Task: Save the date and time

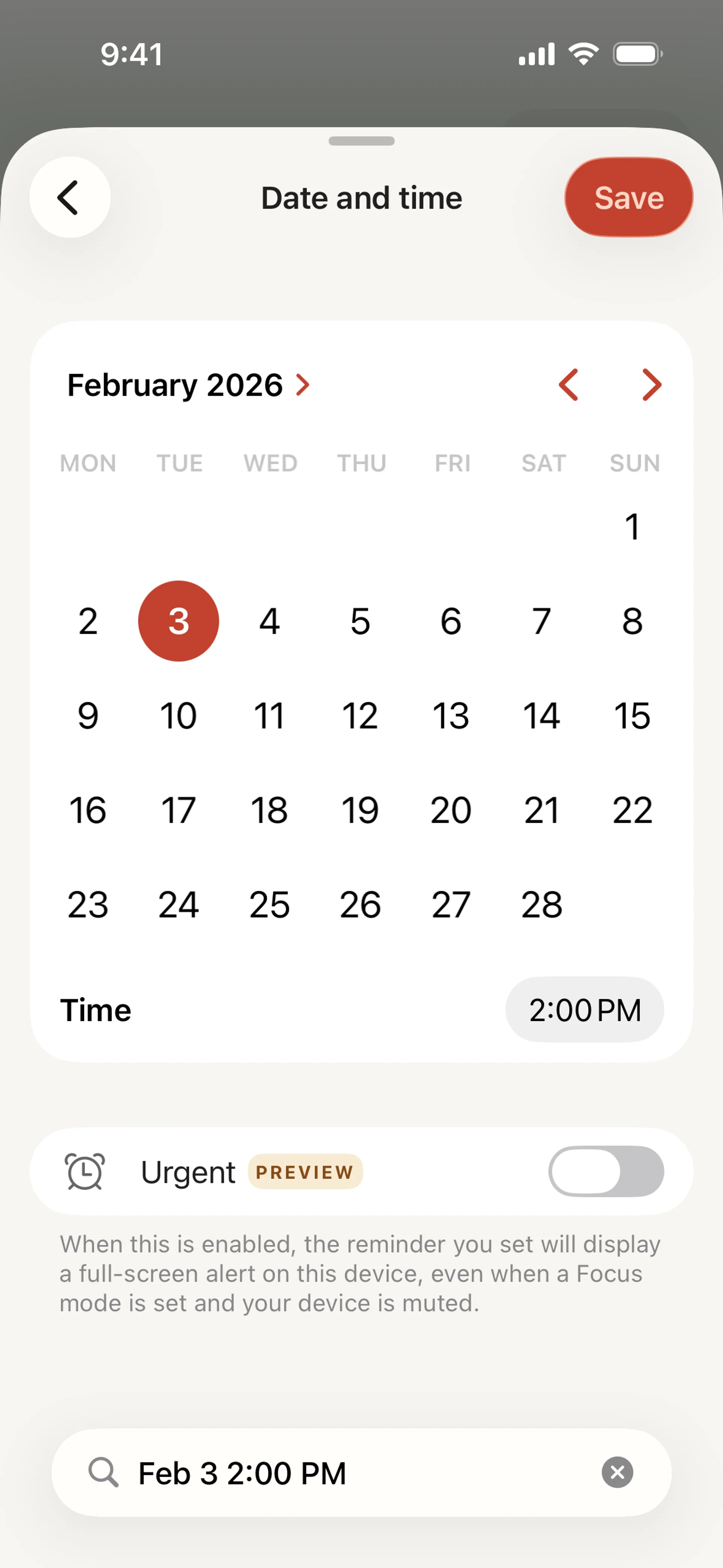Action: [x=628, y=197]
